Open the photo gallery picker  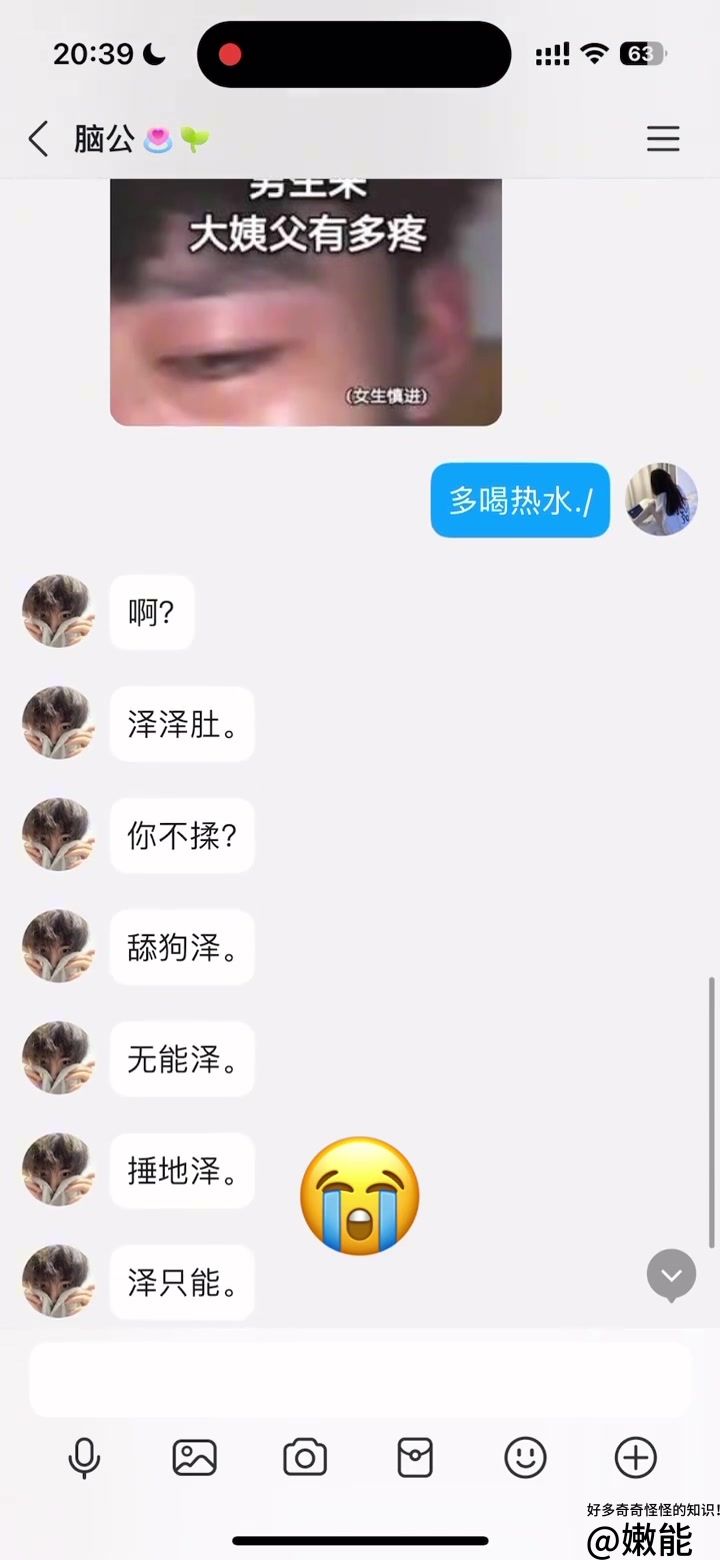coord(194,1458)
